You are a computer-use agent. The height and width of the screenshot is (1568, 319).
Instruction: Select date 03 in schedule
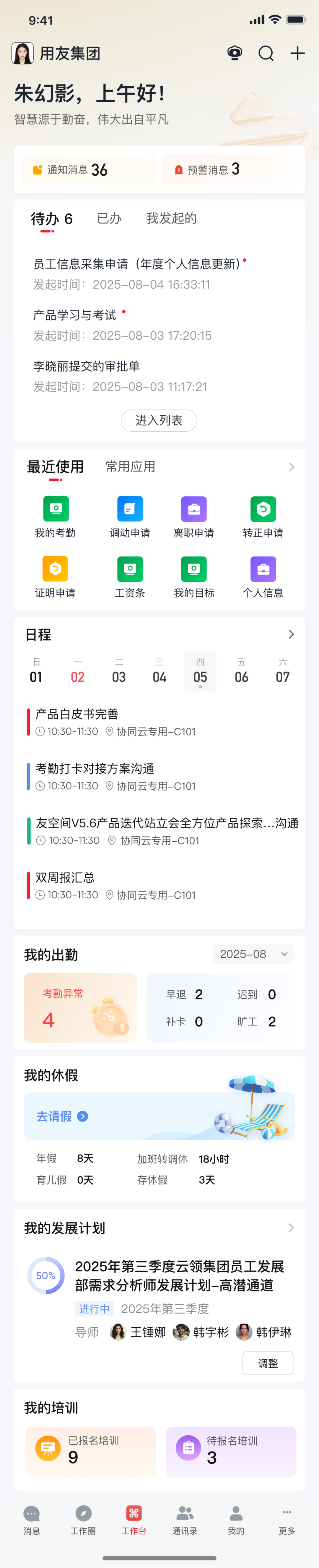pos(119,671)
